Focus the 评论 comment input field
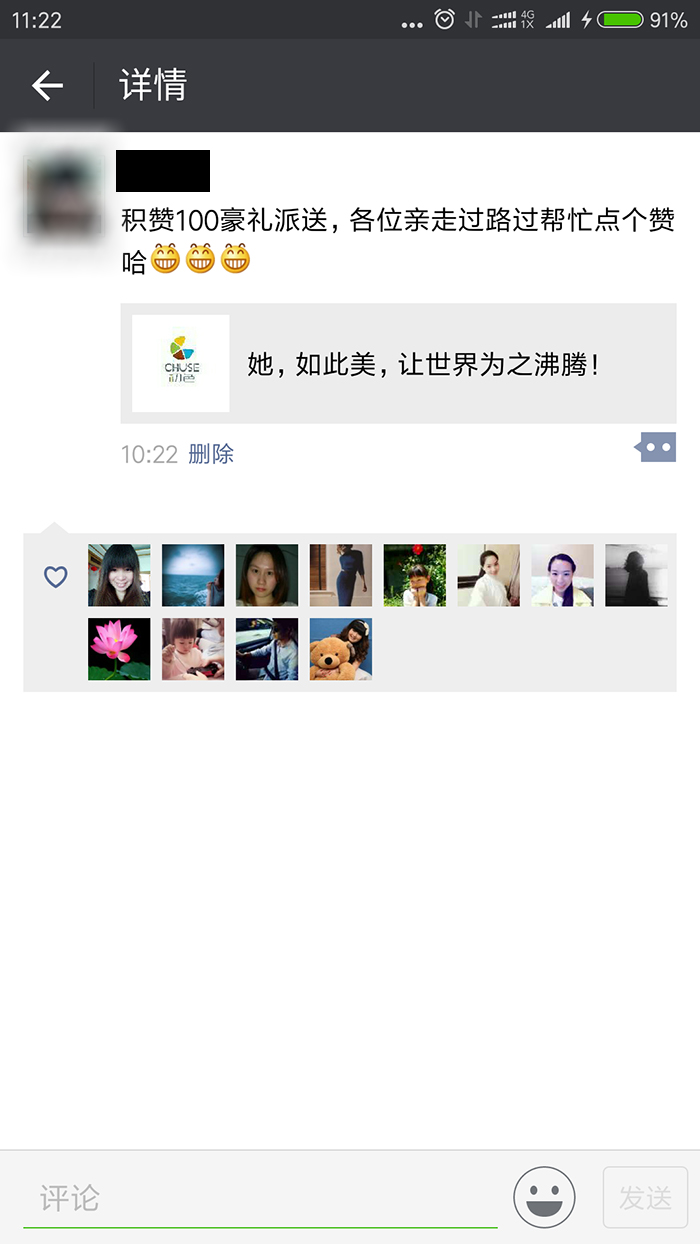 (x=260, y=1197)
